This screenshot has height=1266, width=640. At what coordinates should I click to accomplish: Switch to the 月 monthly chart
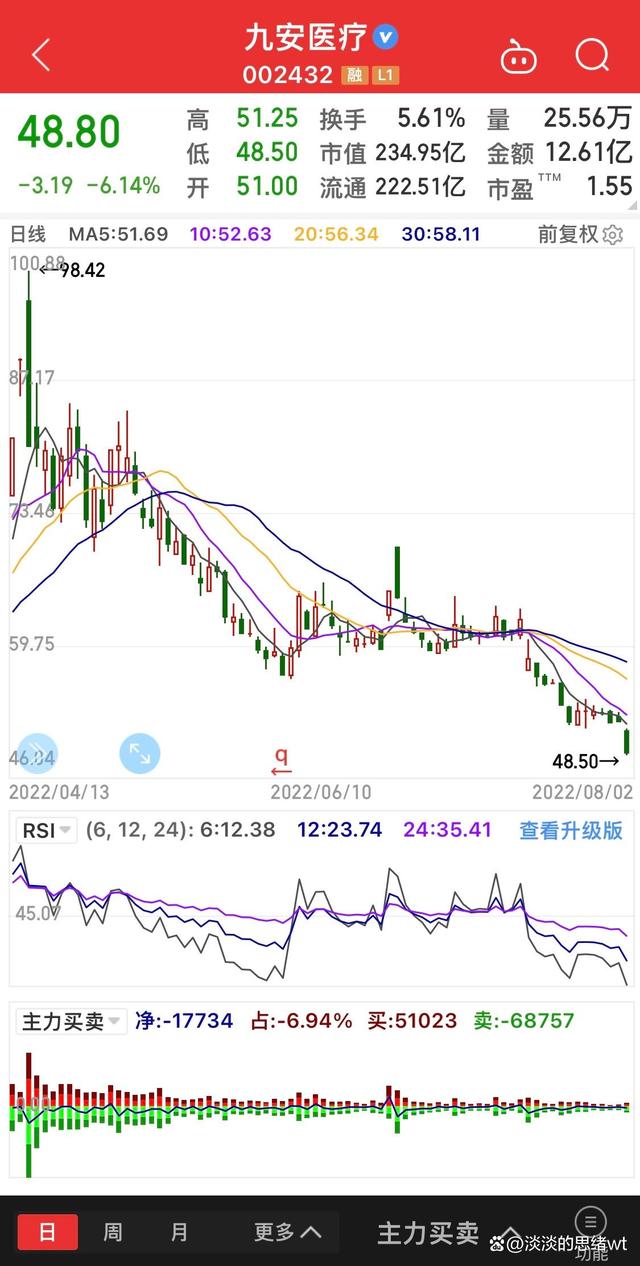(x=179, y=1233)
